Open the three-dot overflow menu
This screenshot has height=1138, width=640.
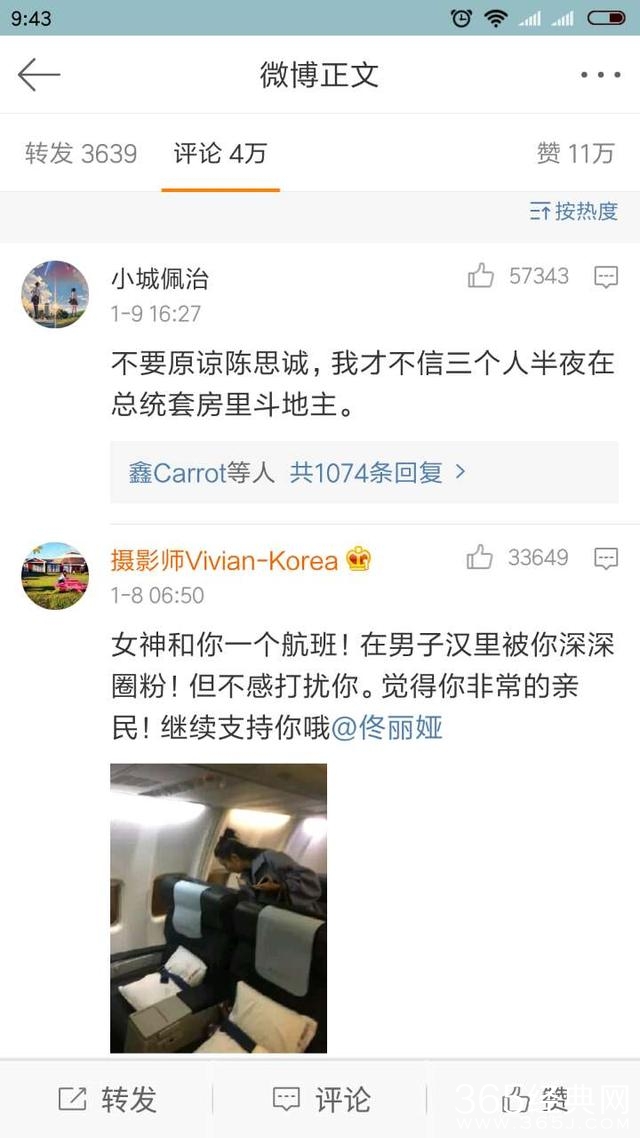click(x=600, y=75)
